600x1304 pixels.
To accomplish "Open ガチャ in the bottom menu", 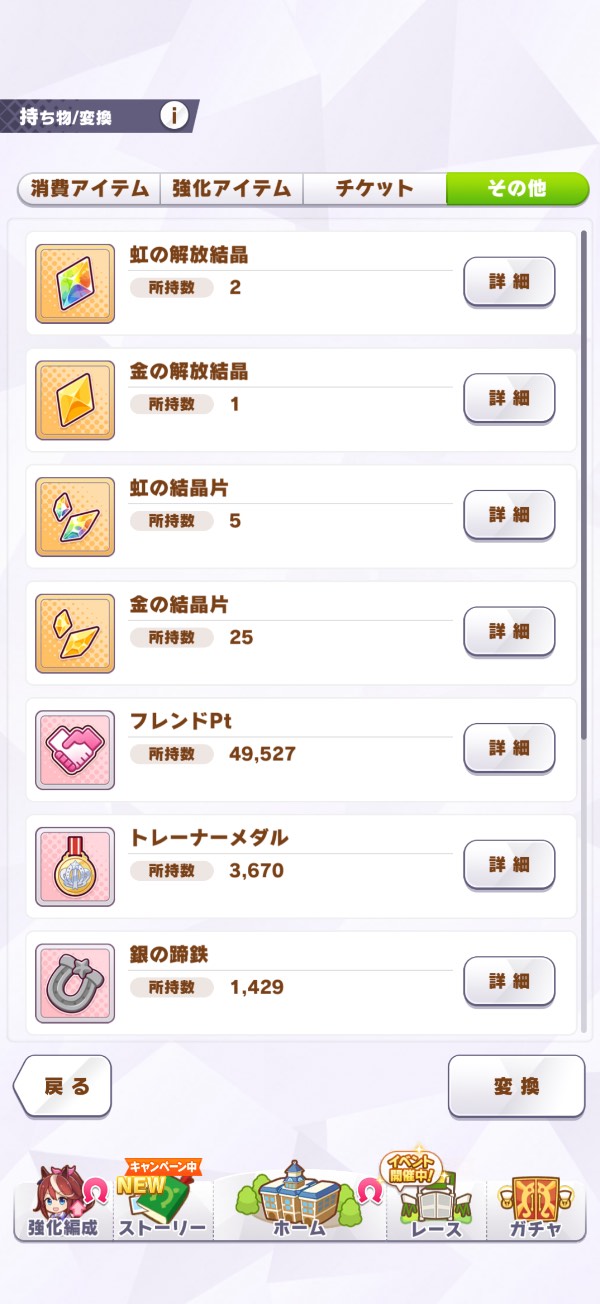I will [533, 1205].
